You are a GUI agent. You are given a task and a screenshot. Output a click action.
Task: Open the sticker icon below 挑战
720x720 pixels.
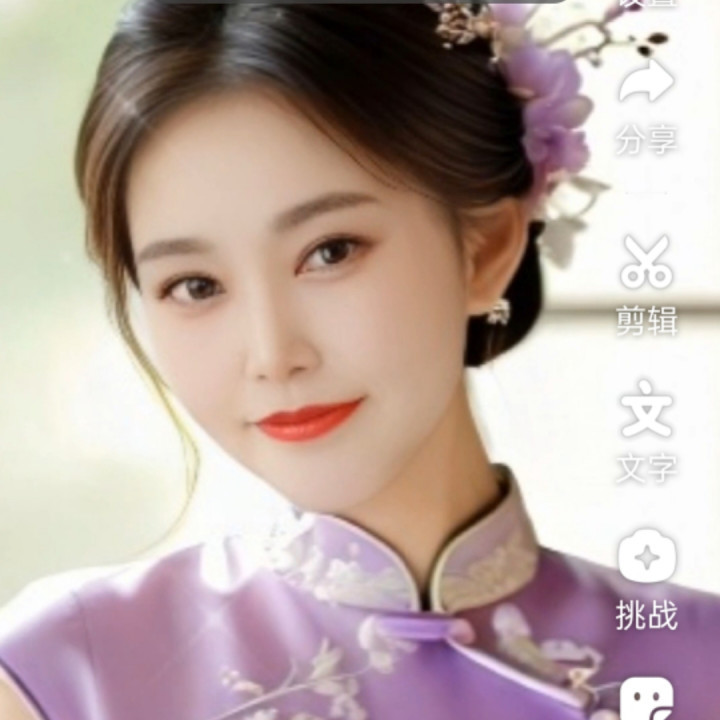pyautogui.click(x=646, y=700)
